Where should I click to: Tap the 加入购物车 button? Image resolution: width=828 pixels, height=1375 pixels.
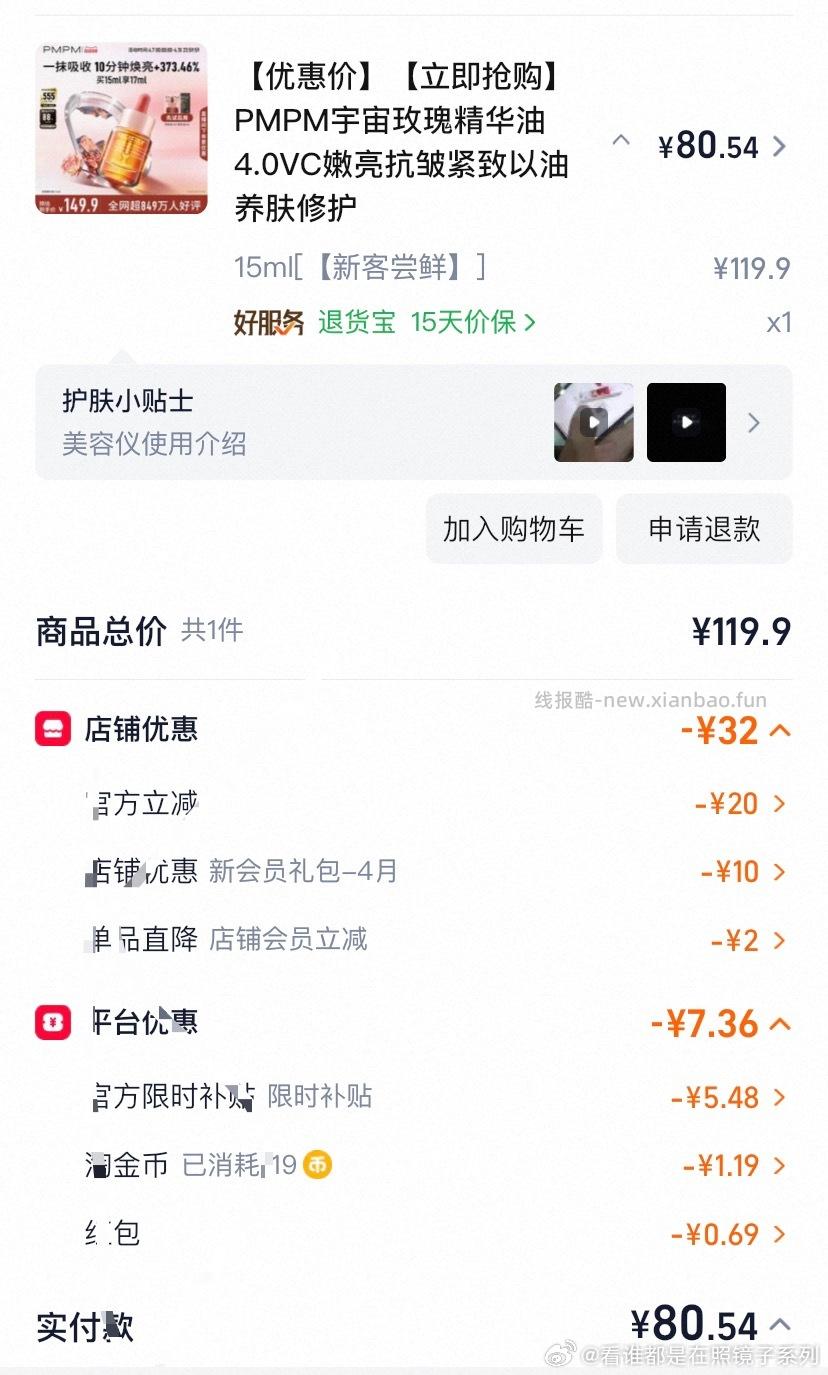pos(513,529)
